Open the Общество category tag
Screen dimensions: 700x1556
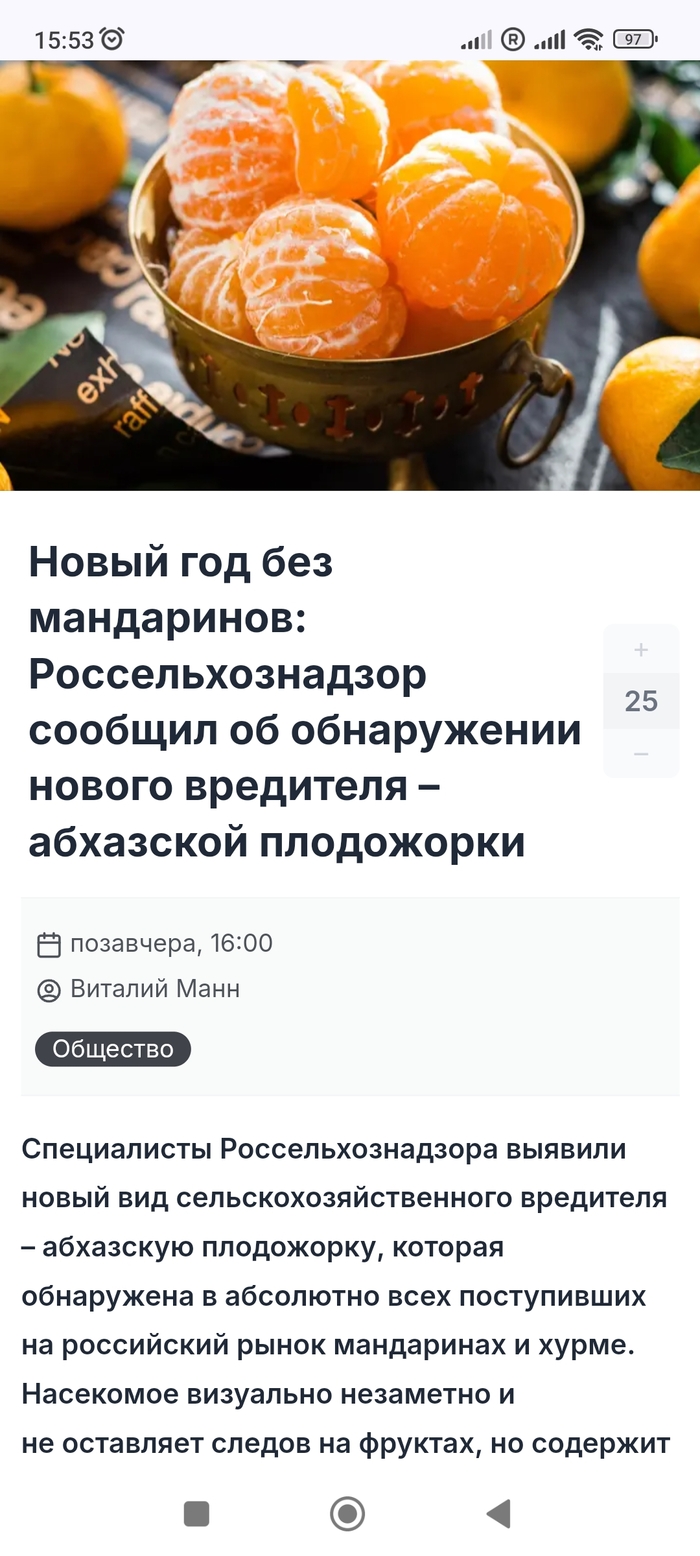click(x=113, y=1049)
